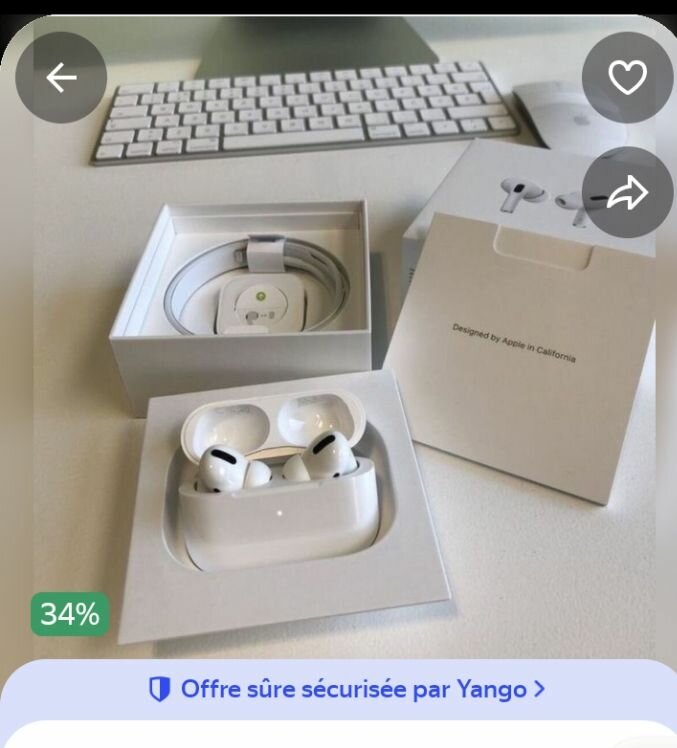
Task: Open the Offre sûre sécurisée par Yango link
Action: [x=346, y=689]
